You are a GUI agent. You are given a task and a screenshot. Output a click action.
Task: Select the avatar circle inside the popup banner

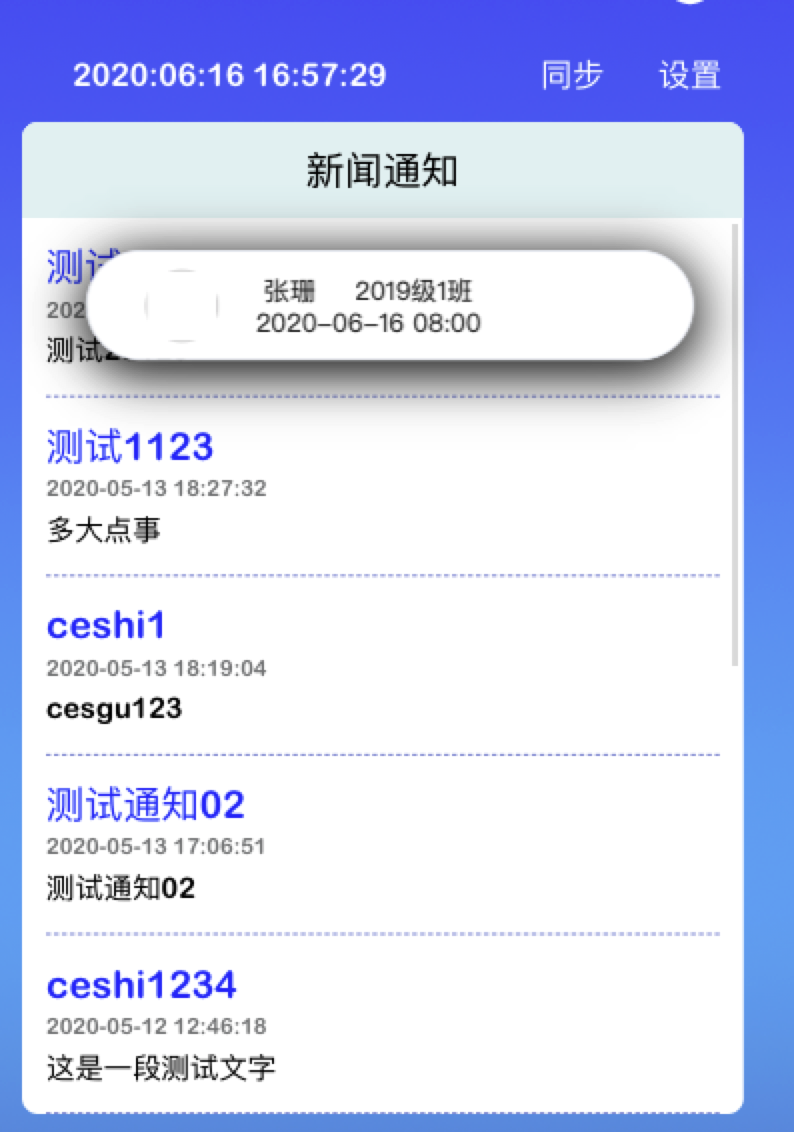tap(180, 305)
